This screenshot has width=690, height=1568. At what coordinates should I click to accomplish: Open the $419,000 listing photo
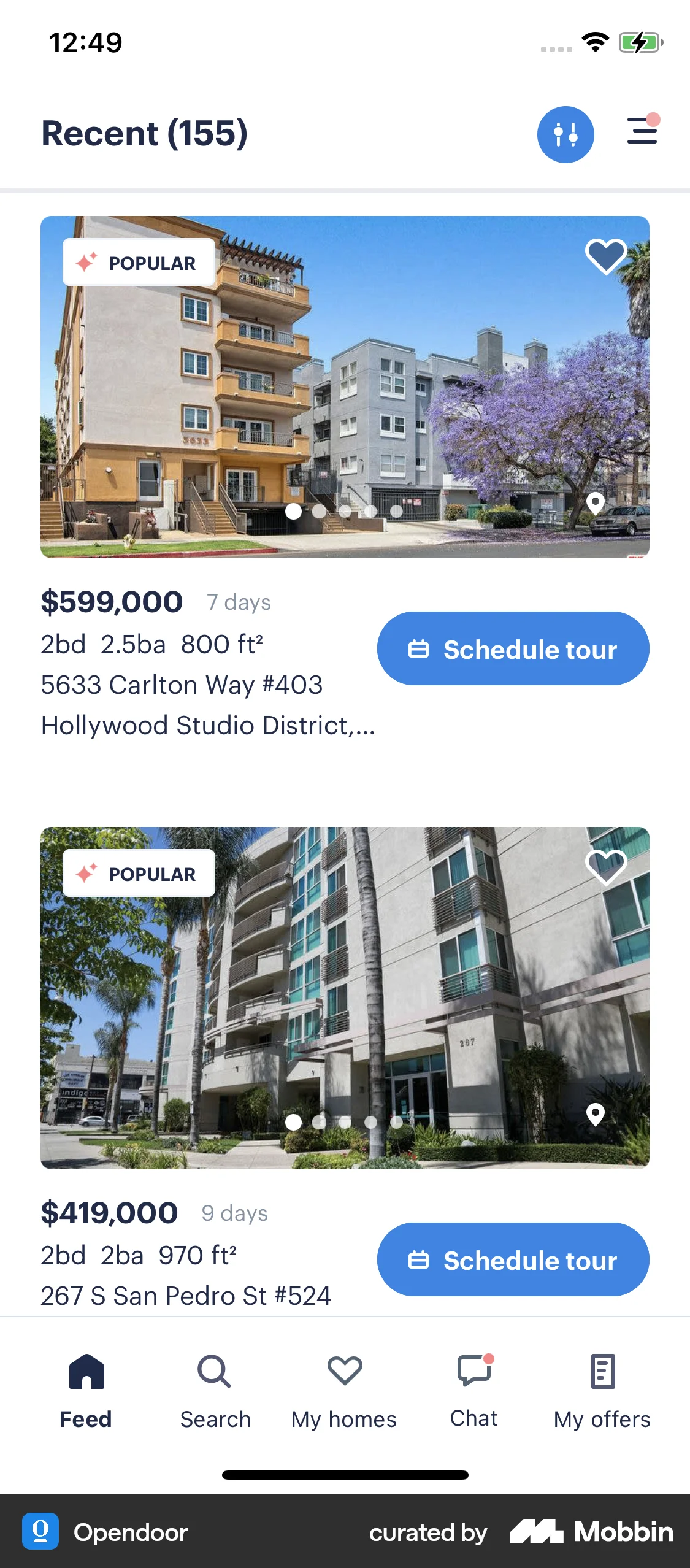(345, 997)
